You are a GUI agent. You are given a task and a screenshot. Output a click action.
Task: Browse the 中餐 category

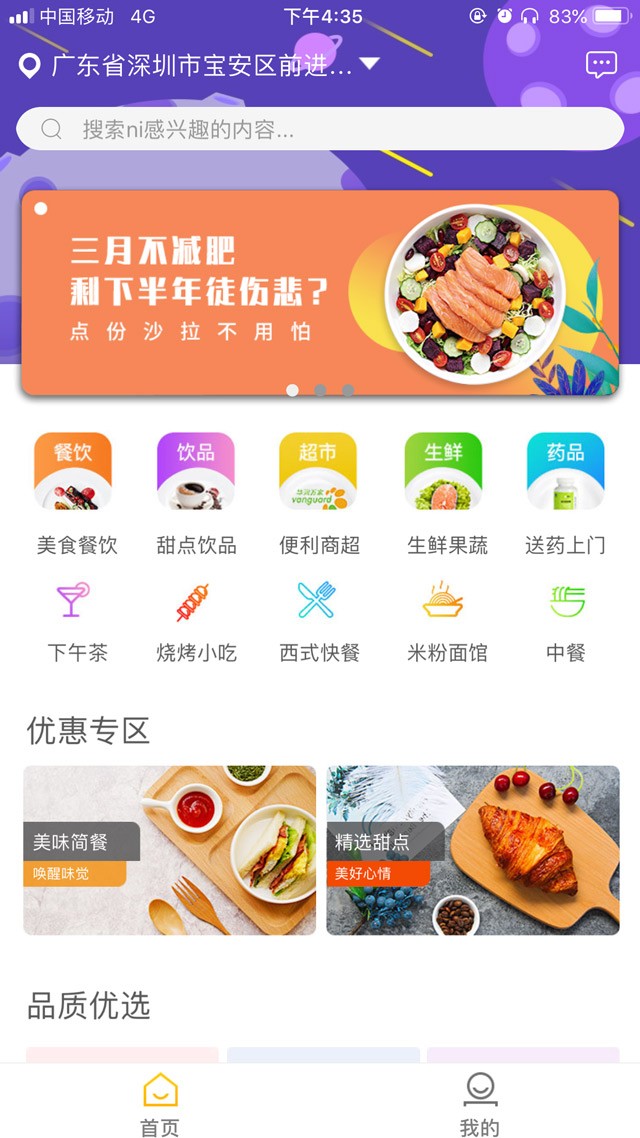[565, 622]
